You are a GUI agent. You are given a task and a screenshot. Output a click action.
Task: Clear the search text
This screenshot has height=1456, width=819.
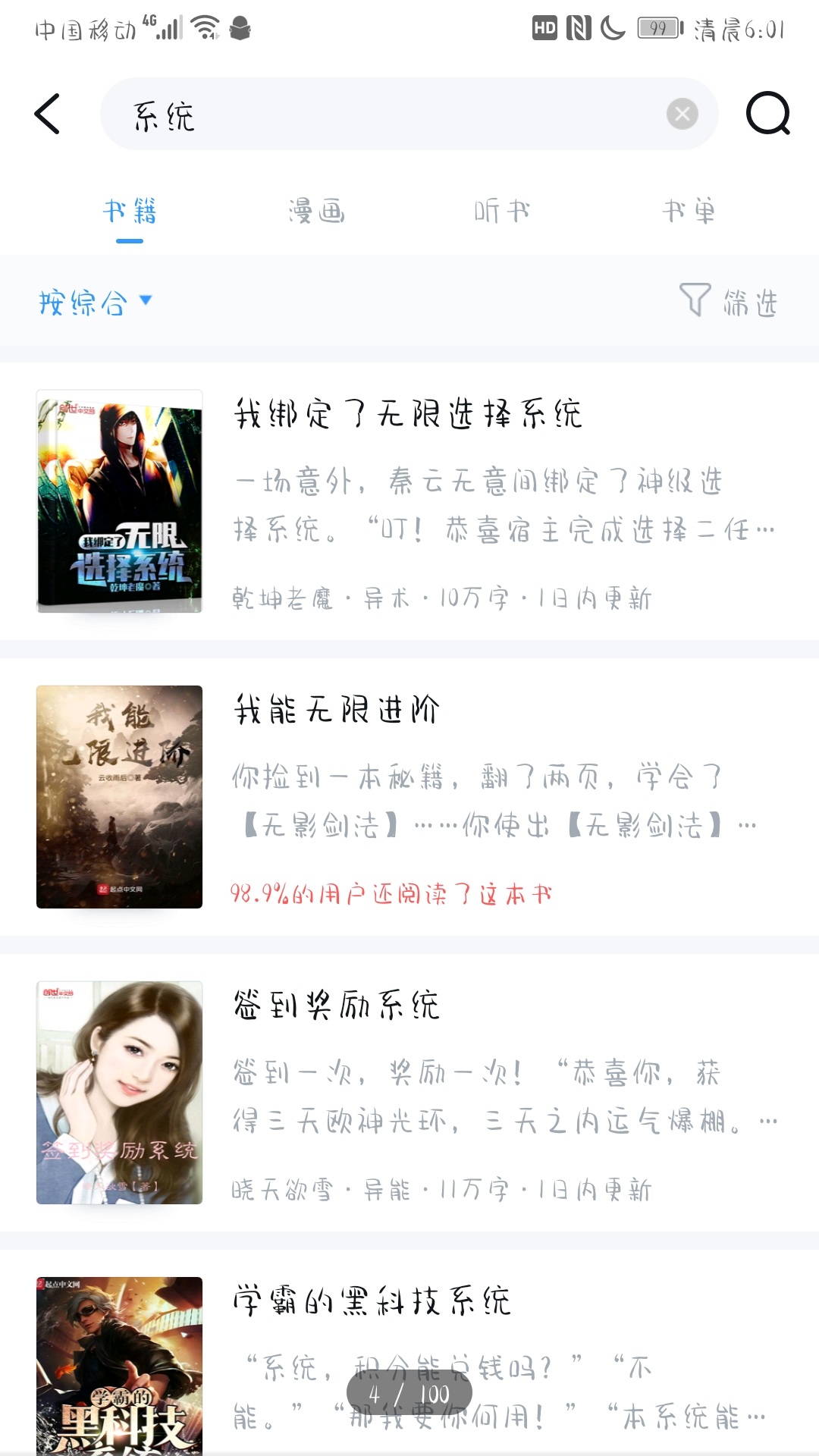(x=682, y=115)
